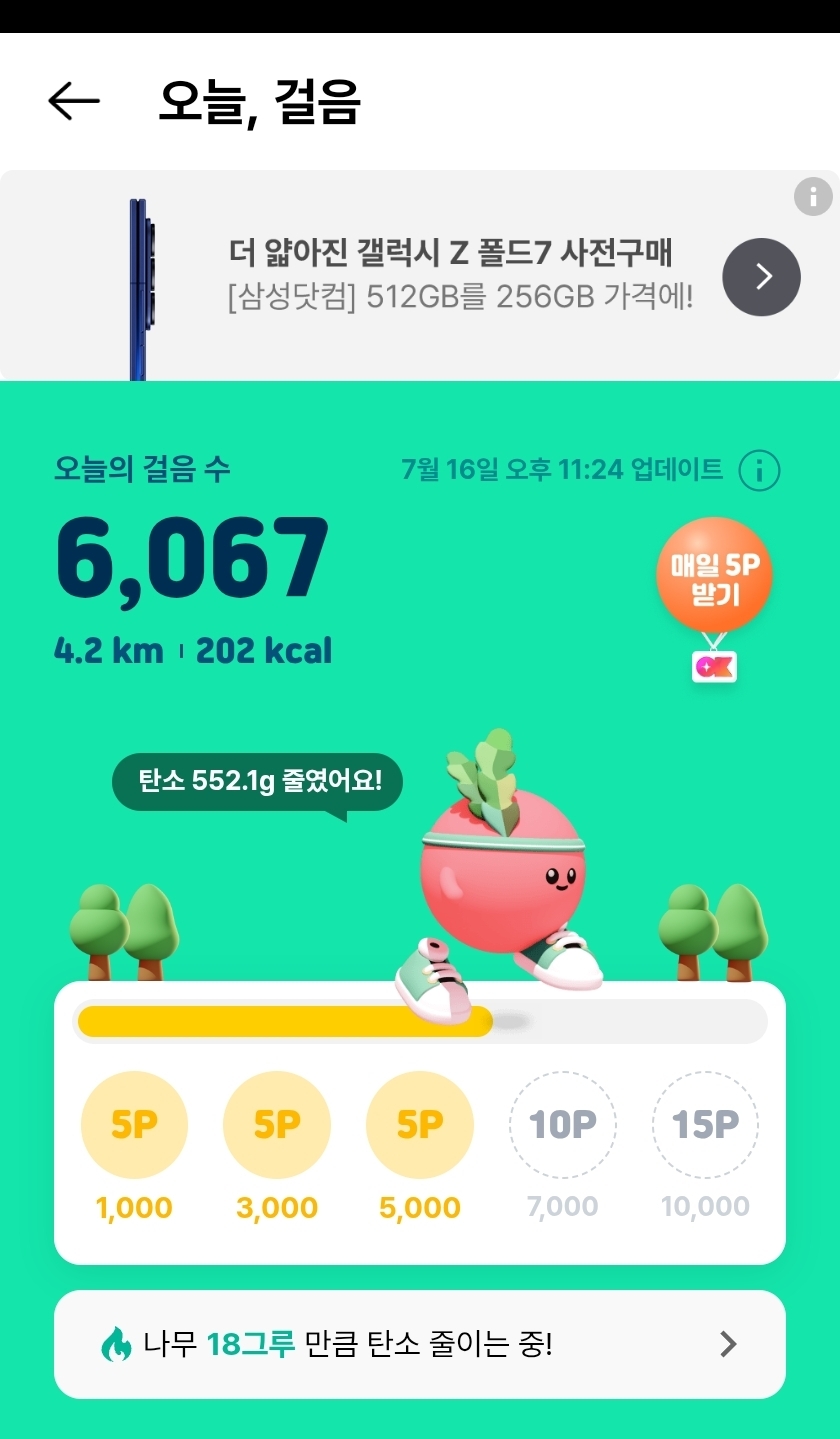Open step count info icon
Viewport: 840px width, 1439px height.
point(759,470)
